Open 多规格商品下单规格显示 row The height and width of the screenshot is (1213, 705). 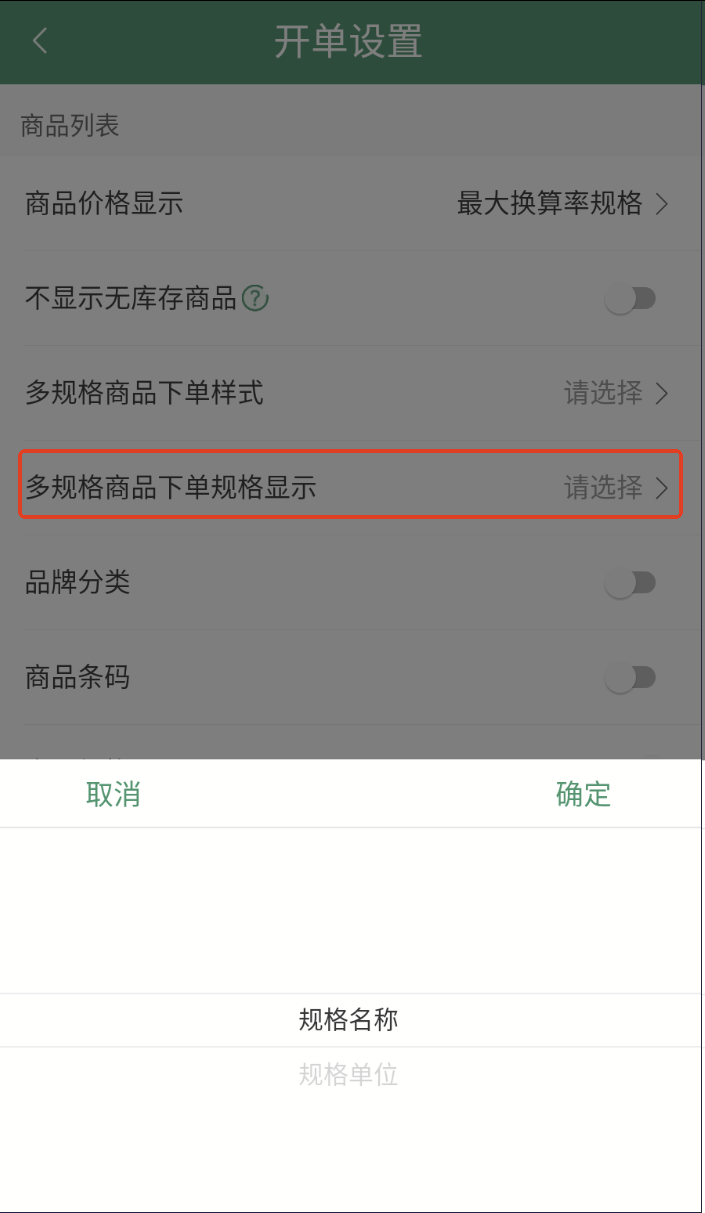pyautogui.click(x=352, y=487)
